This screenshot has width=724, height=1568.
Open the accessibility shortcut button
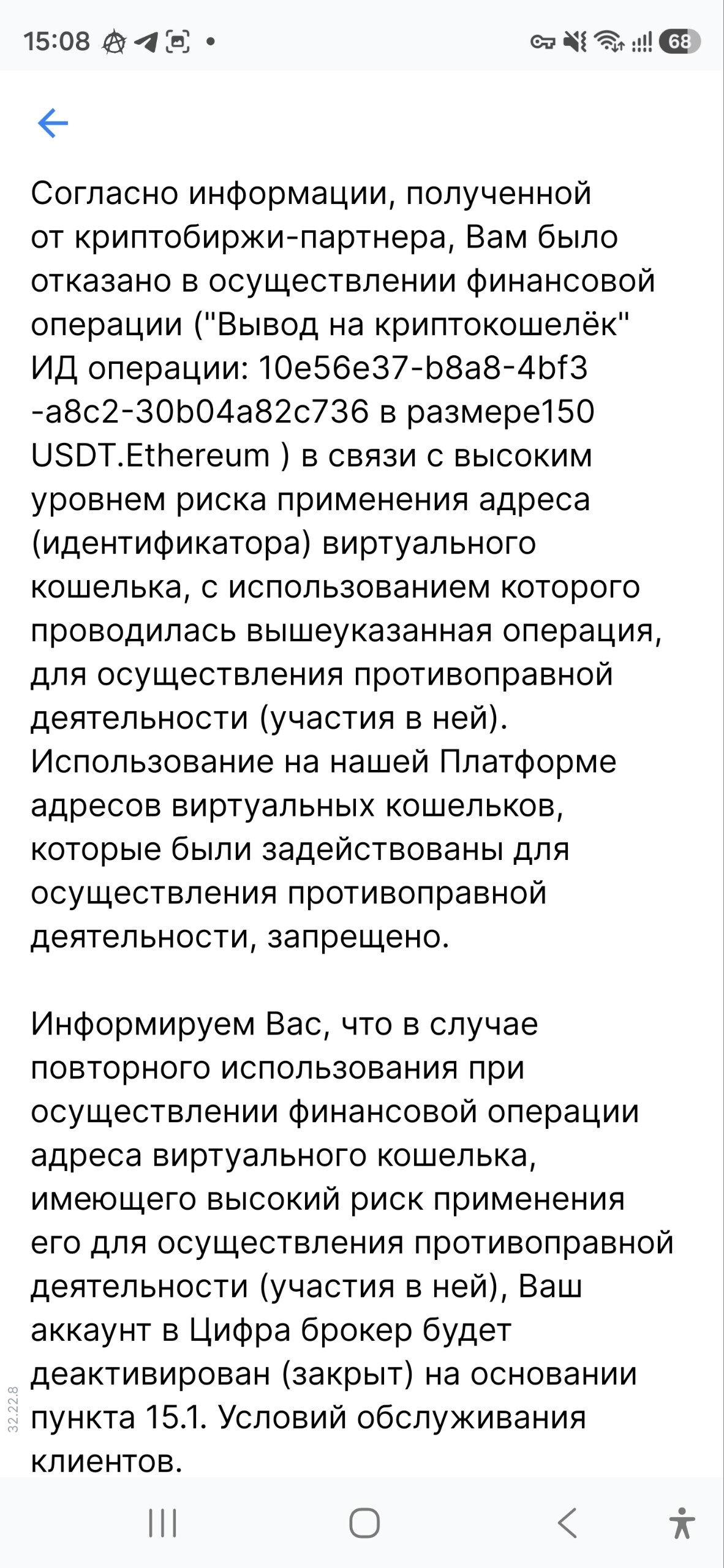(x=682, y=1523)
